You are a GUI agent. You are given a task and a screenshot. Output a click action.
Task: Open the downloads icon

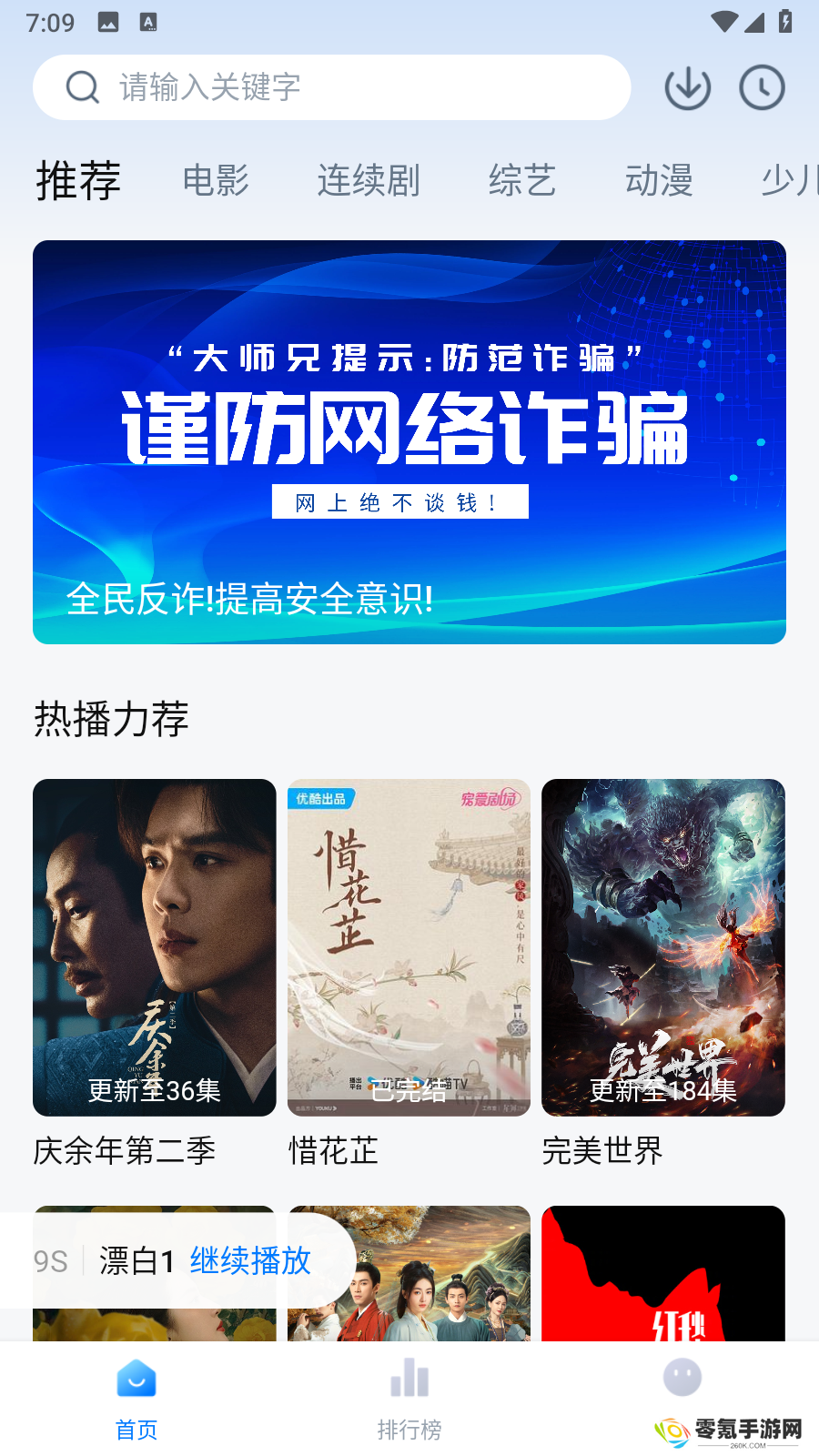[x=688, y=87]
